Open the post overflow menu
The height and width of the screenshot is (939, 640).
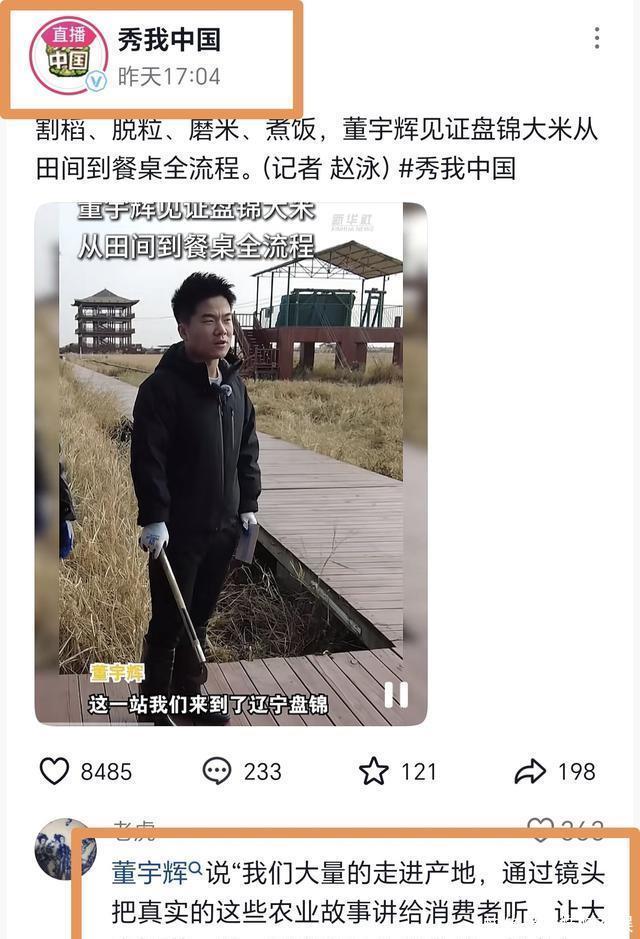pos(597,39)
